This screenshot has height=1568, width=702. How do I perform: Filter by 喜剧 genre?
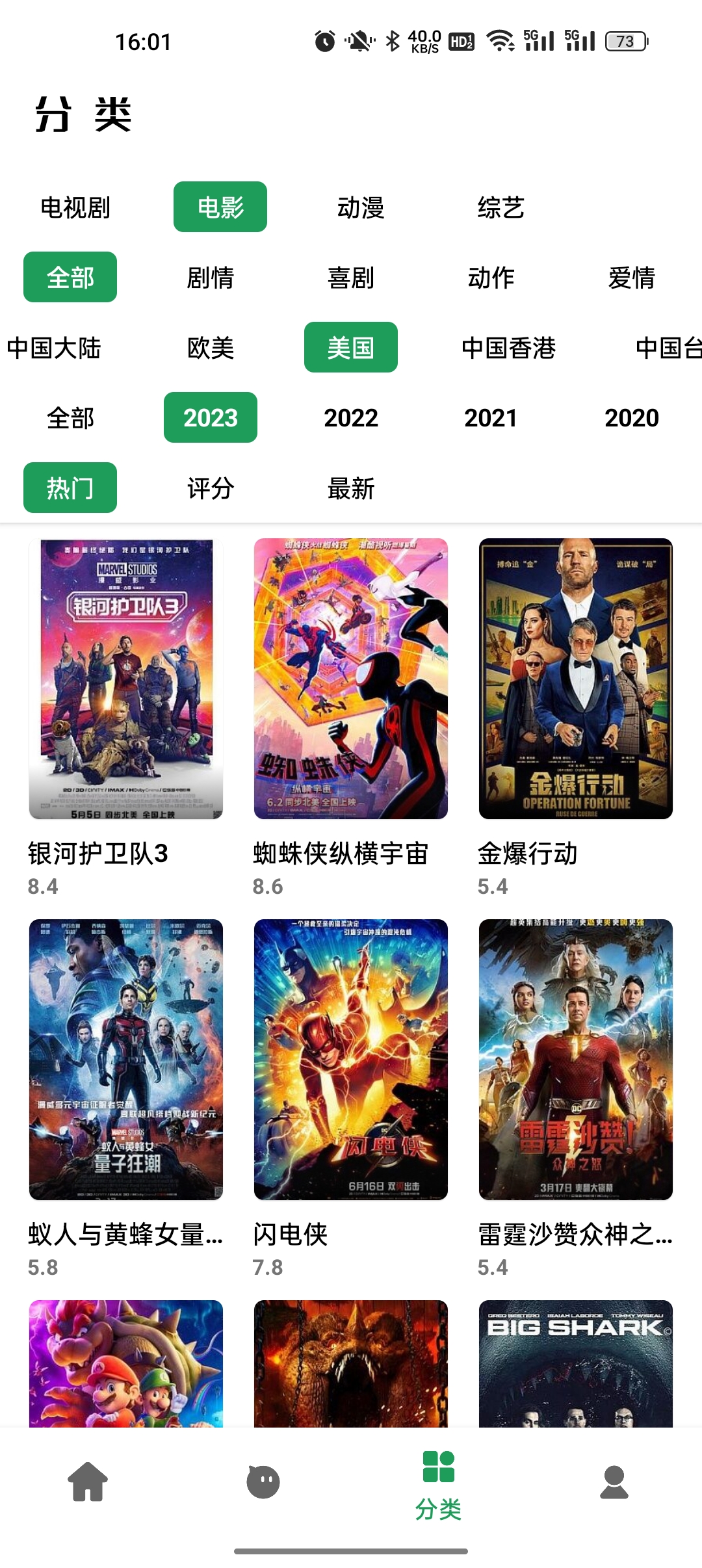click(351, 278)
